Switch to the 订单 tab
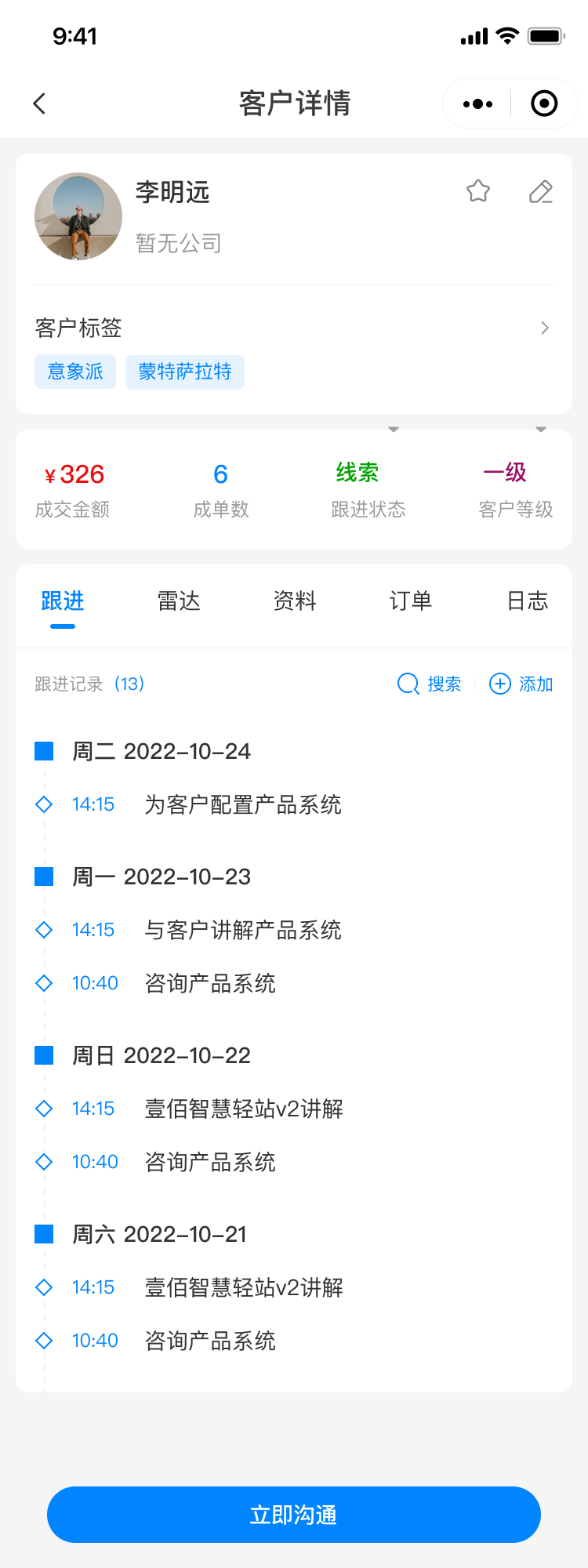 [411, 601]
